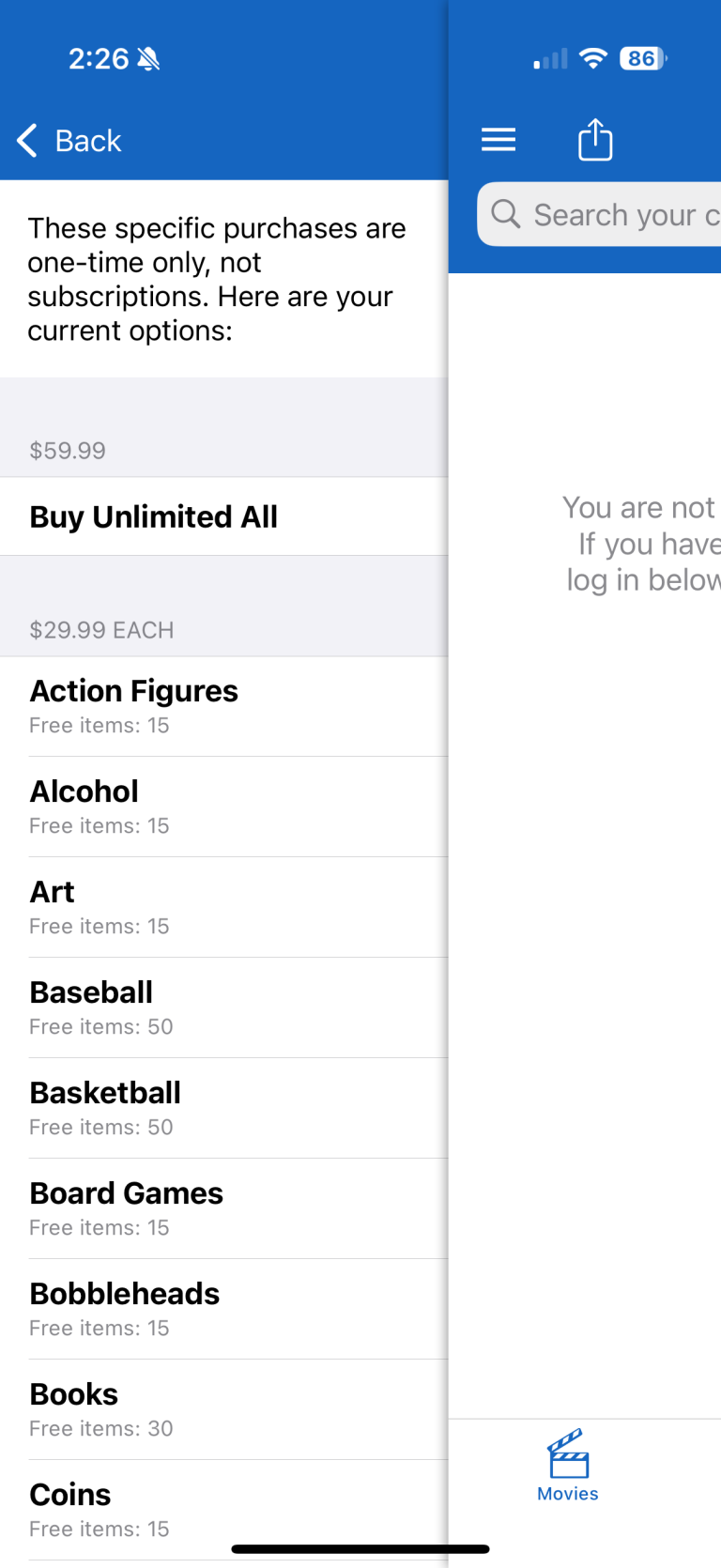Choose the Action Figures category
Viewport: 721px width, 1568px height.
coord(223,706)
